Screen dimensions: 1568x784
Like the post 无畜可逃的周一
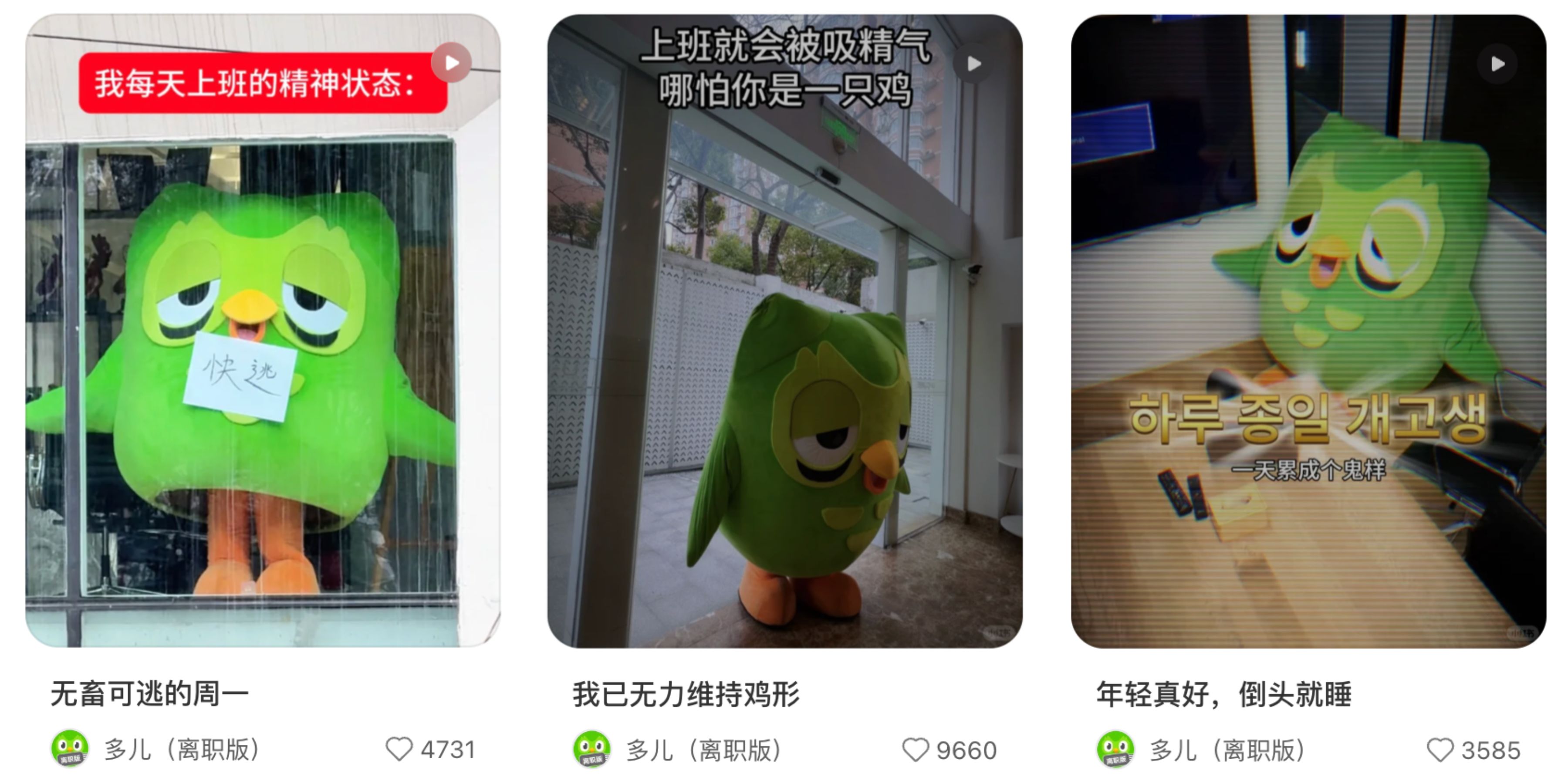(399, 749)
